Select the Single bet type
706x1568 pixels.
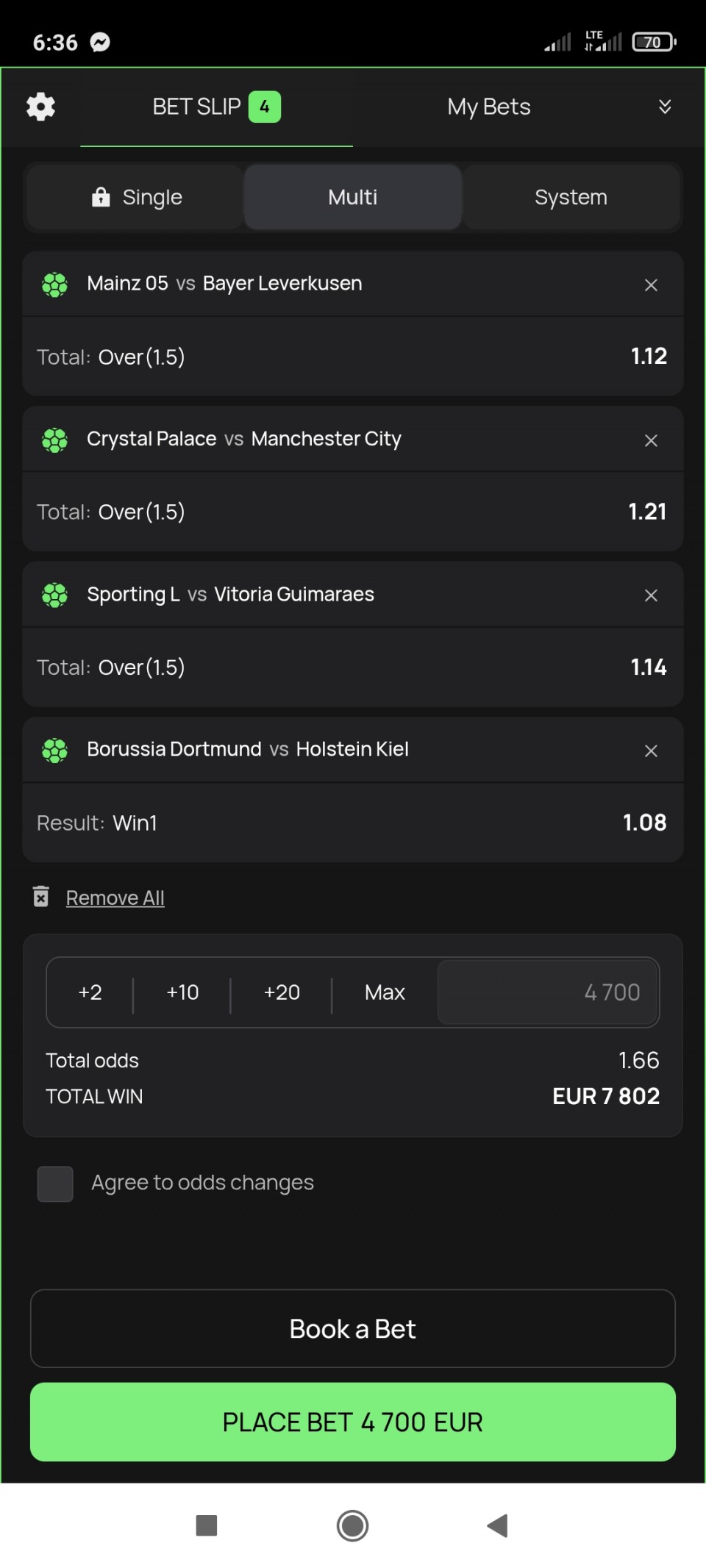click(x=136, y=197)
